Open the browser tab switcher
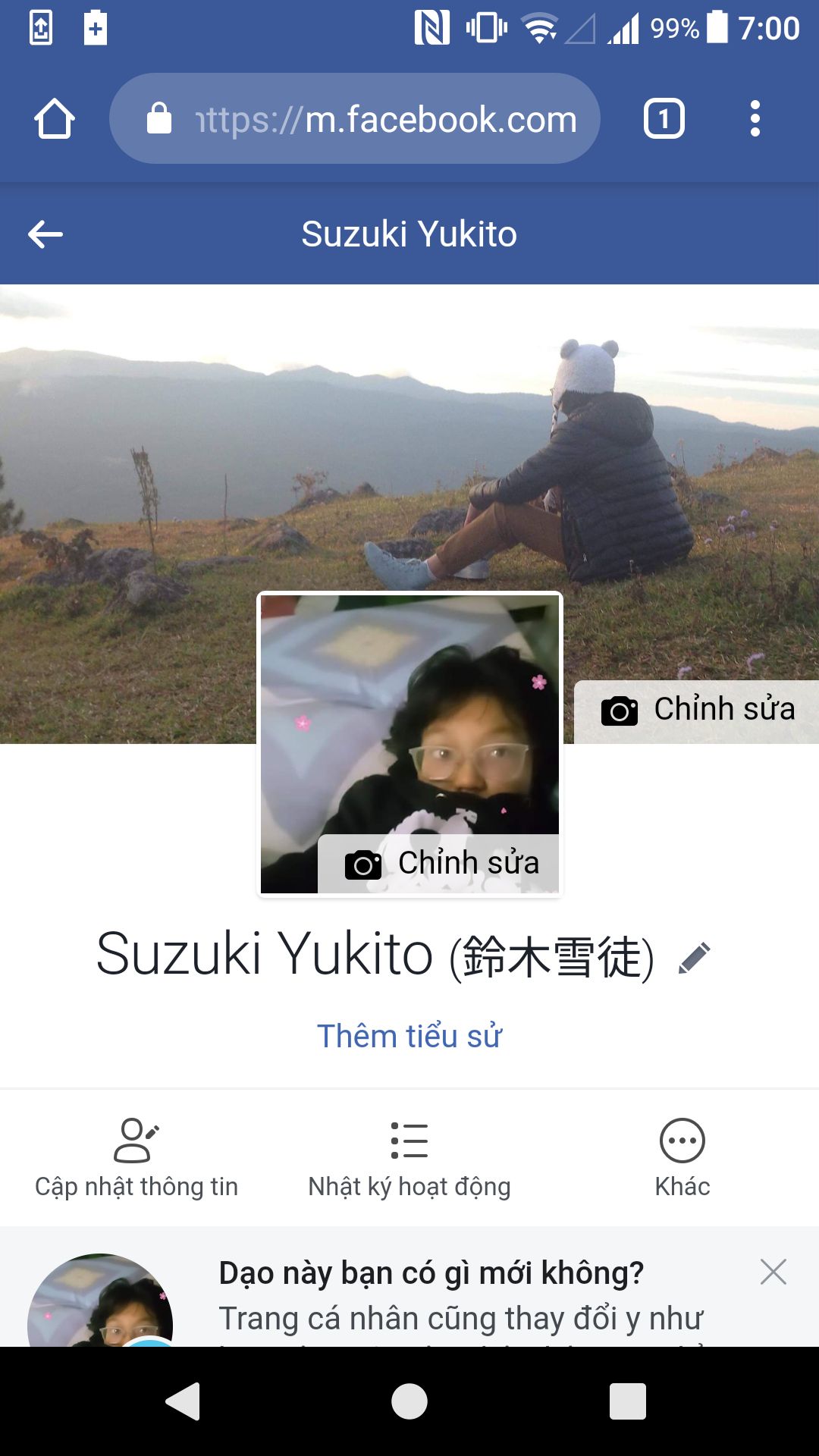 [x=664, y=118]
